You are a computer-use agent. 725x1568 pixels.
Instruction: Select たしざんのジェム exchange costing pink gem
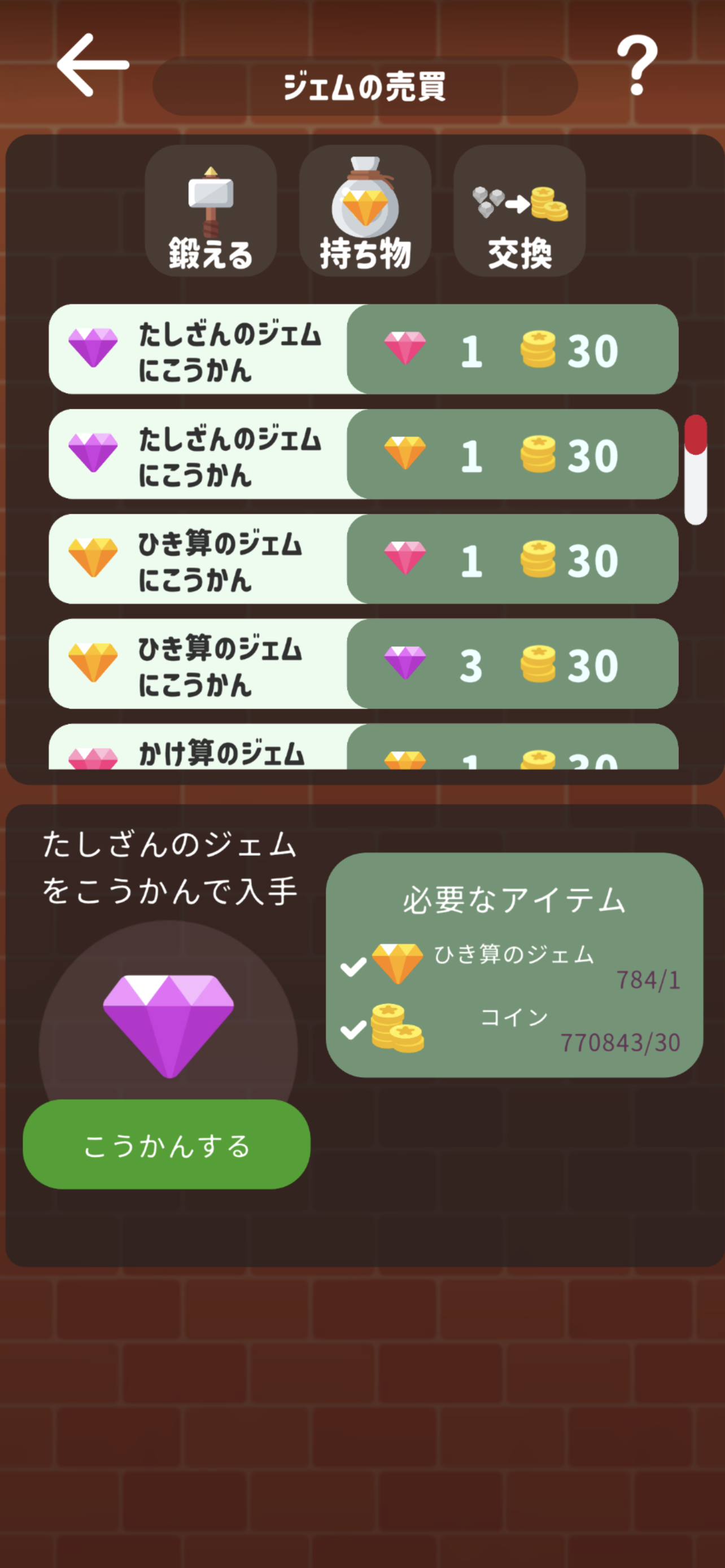(x=364, y=349)
